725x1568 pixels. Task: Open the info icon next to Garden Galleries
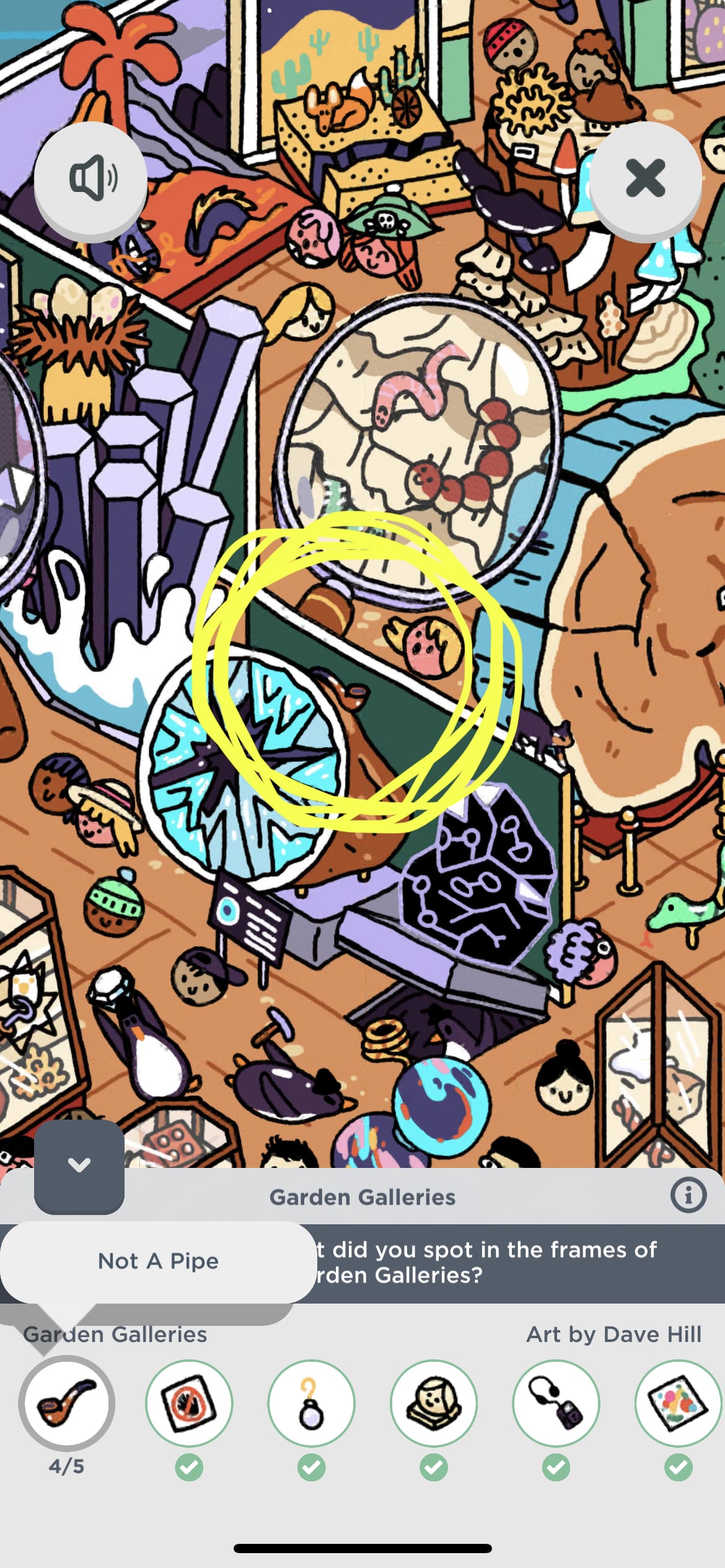pos(688,1195)
